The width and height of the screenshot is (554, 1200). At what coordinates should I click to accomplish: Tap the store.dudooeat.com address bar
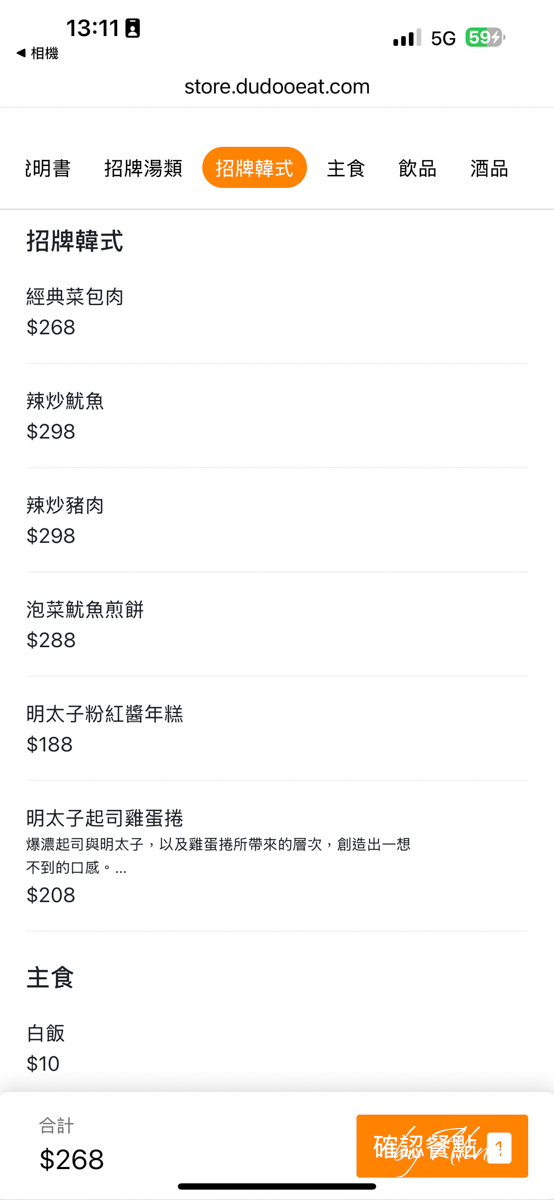pyautogui.click(x=277, y=87)
